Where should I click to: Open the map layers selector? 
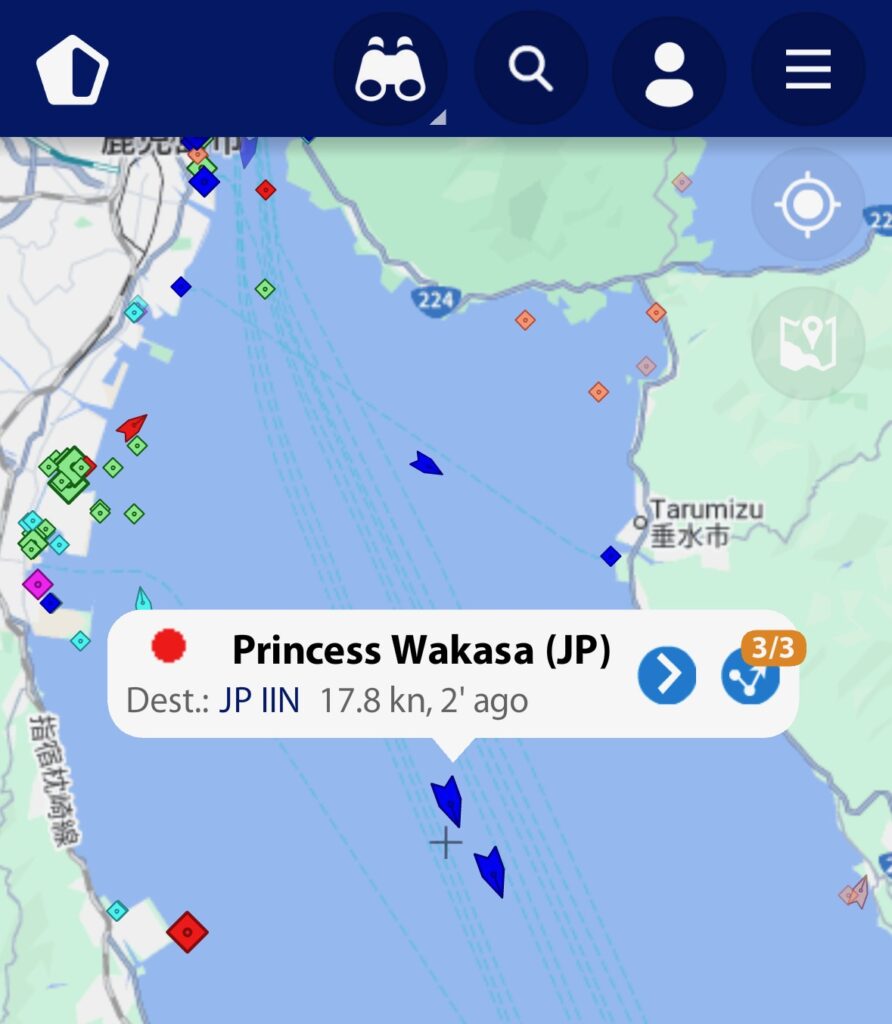[x=807, y=343]
